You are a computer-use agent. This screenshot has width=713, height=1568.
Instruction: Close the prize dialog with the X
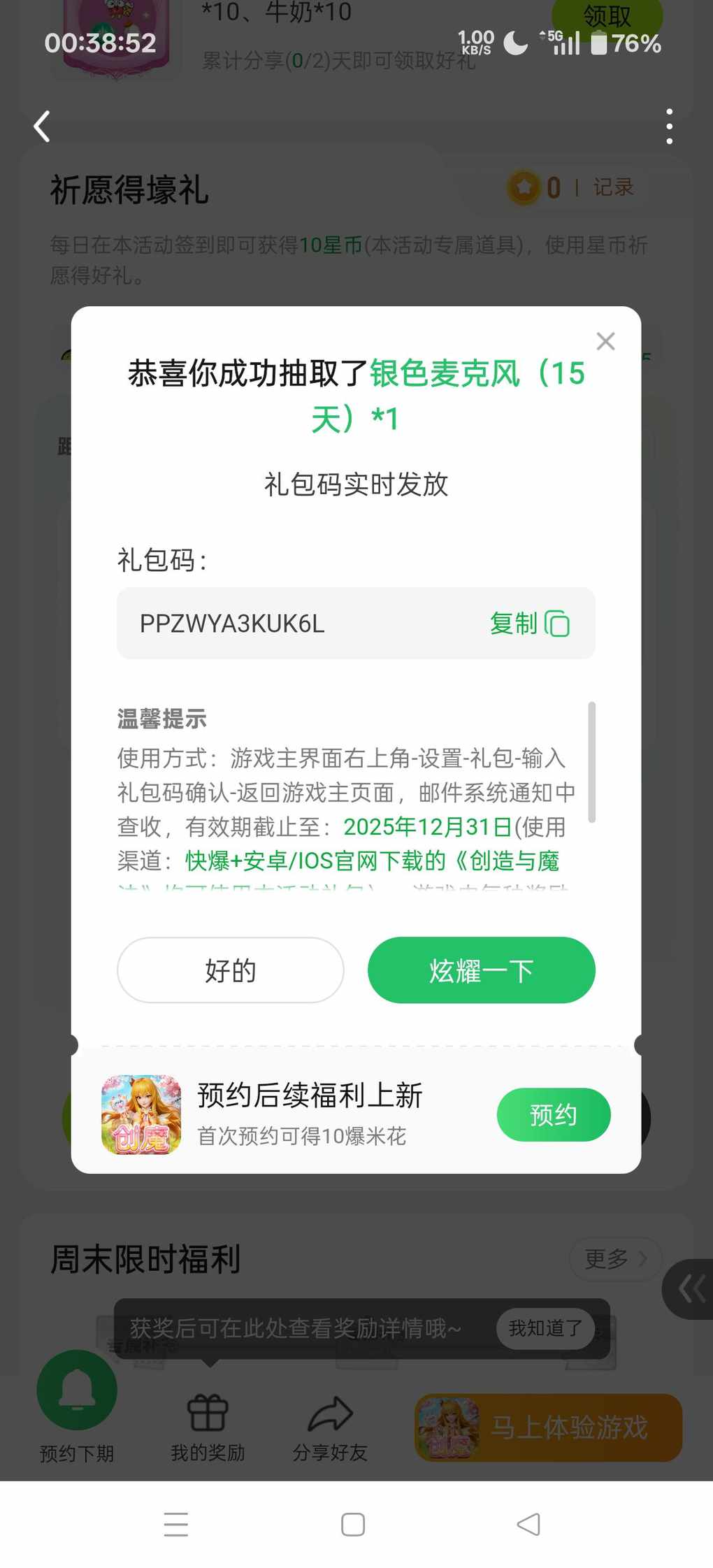pyautogui.click(x=605, y=341)
